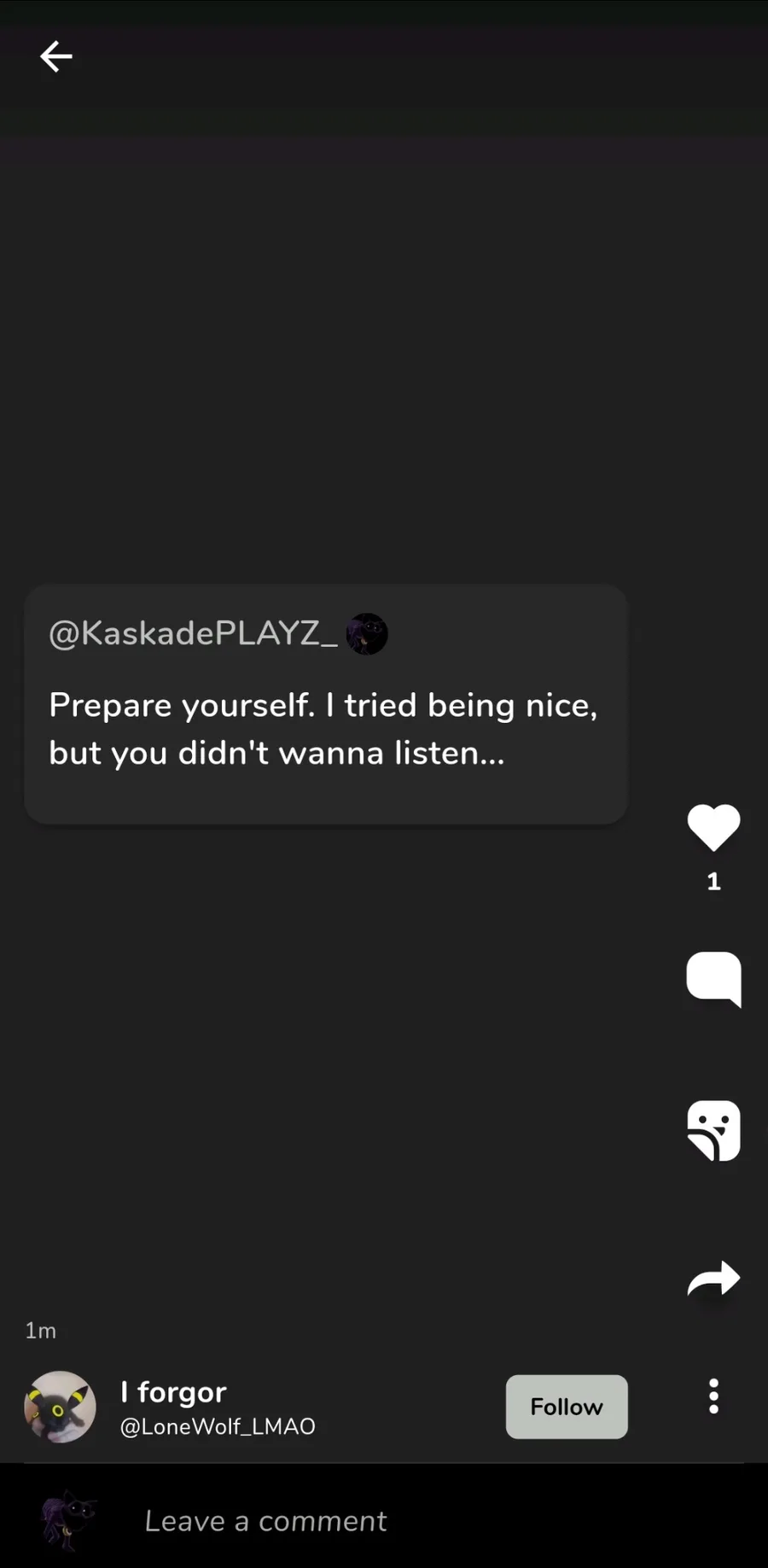768x1568 pixels.
Task: Share this post with the arrow icon
Action: [713, 1279]
